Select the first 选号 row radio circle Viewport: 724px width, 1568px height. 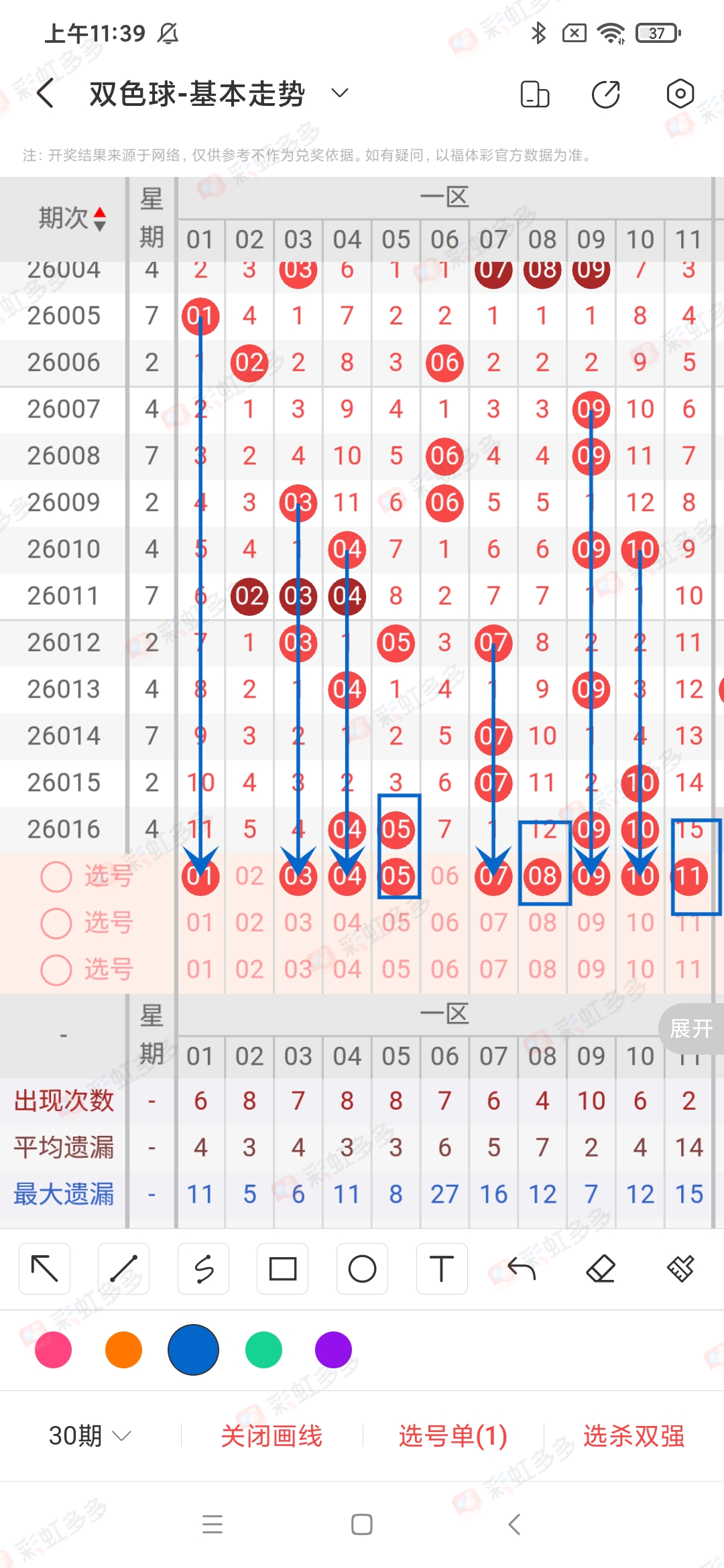[56, 876]
